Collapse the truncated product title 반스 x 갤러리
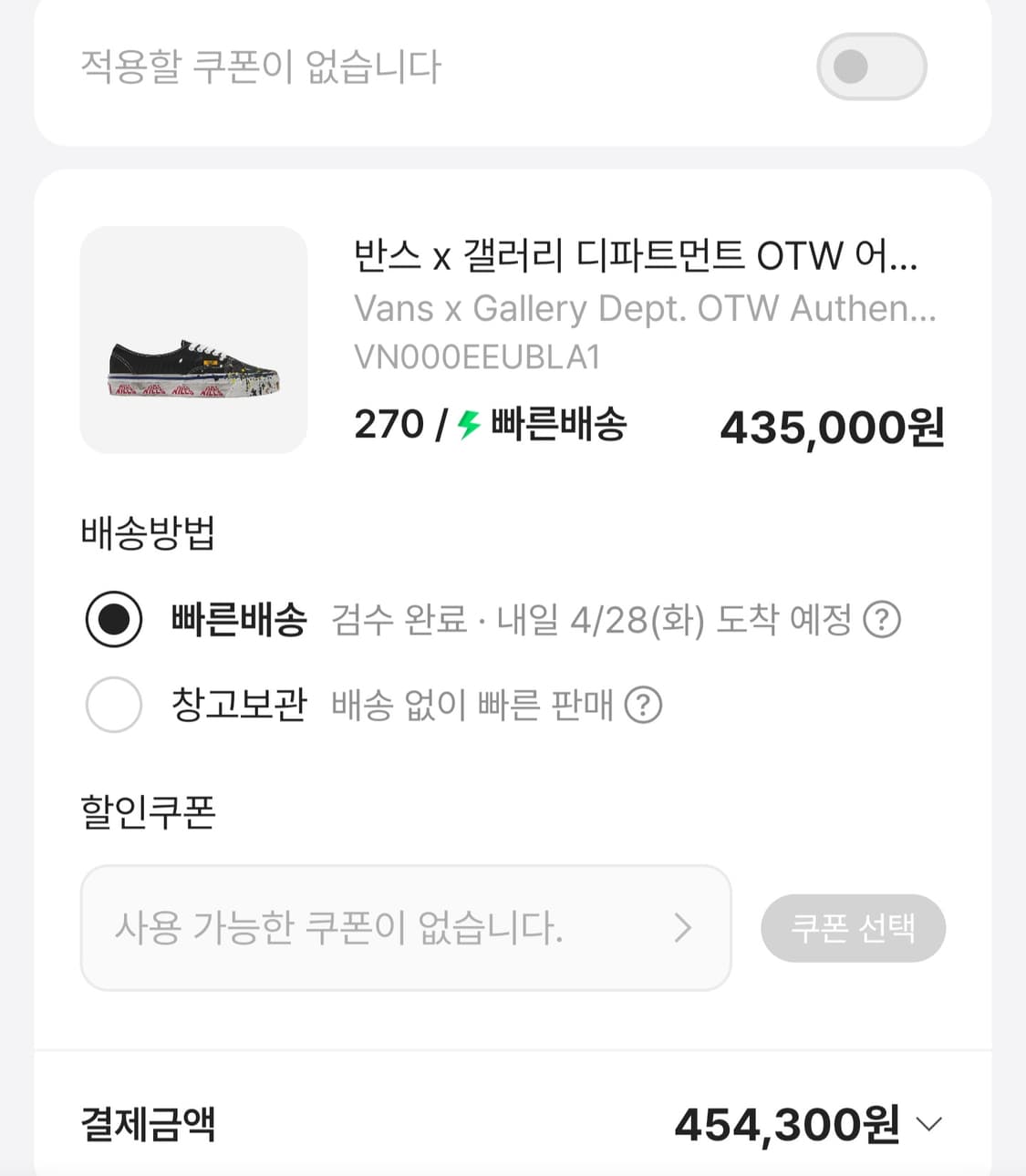 638,258
